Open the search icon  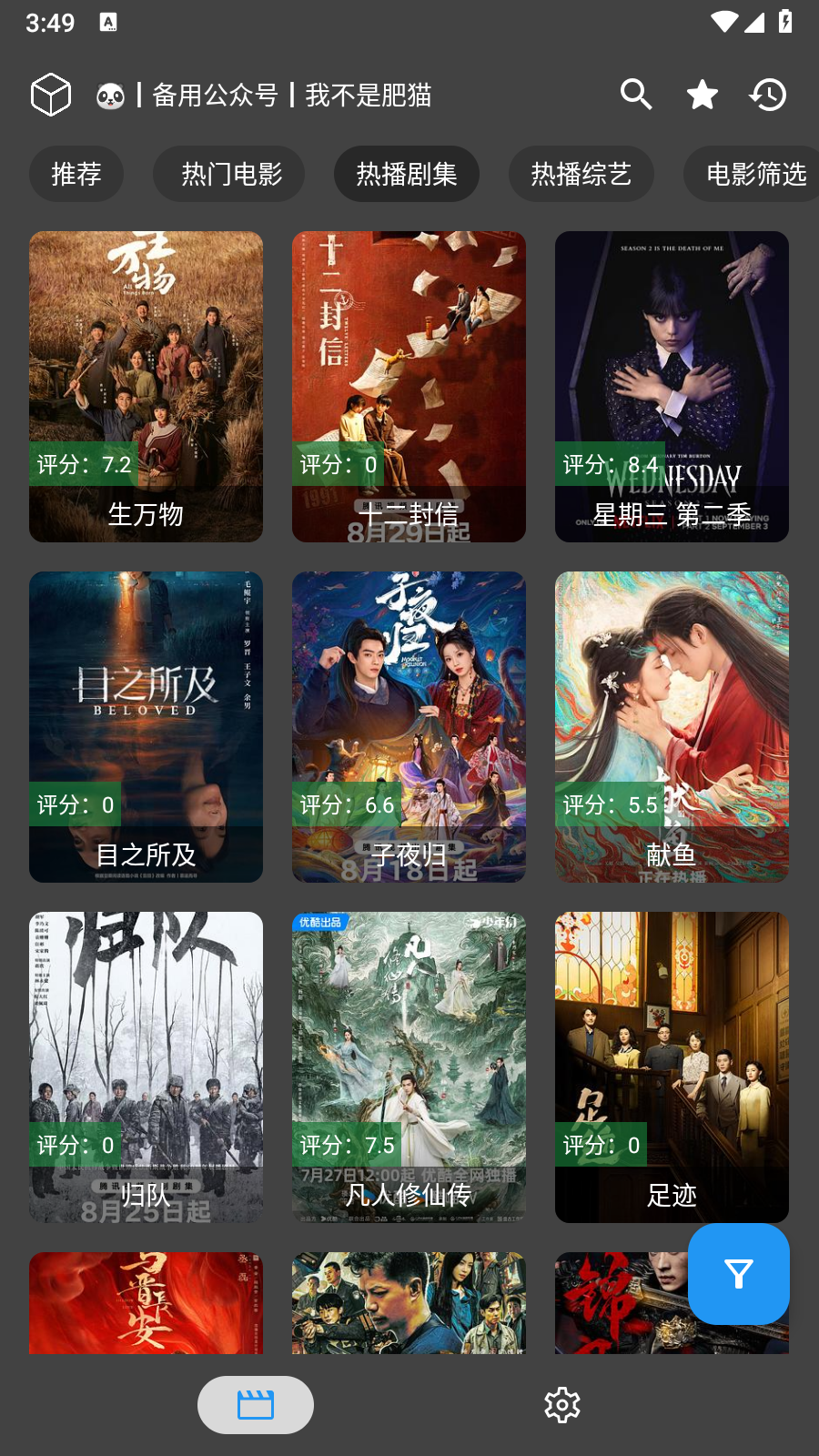pyautogui.click(x=636, y=95)
